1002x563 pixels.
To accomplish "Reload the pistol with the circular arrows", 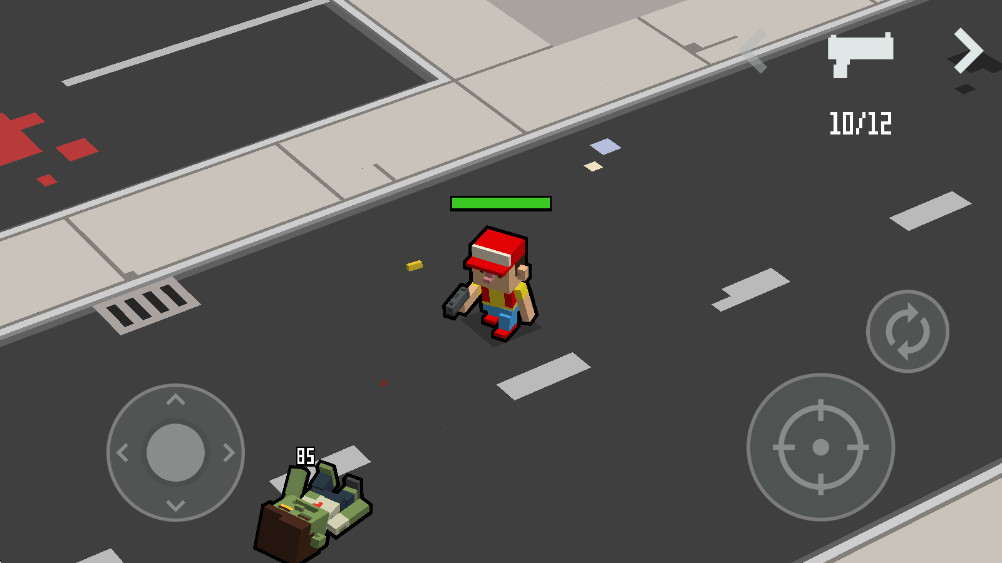I will 907,331.
